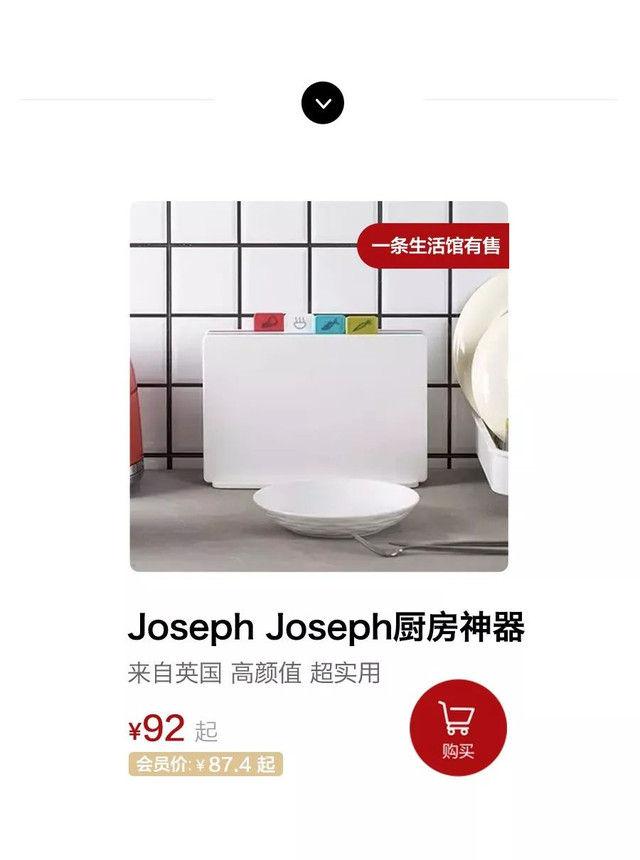Viewport: 640px width, 860px height.
Task: Tap the black down-chevron circle
Action: (x=322, y=103)
